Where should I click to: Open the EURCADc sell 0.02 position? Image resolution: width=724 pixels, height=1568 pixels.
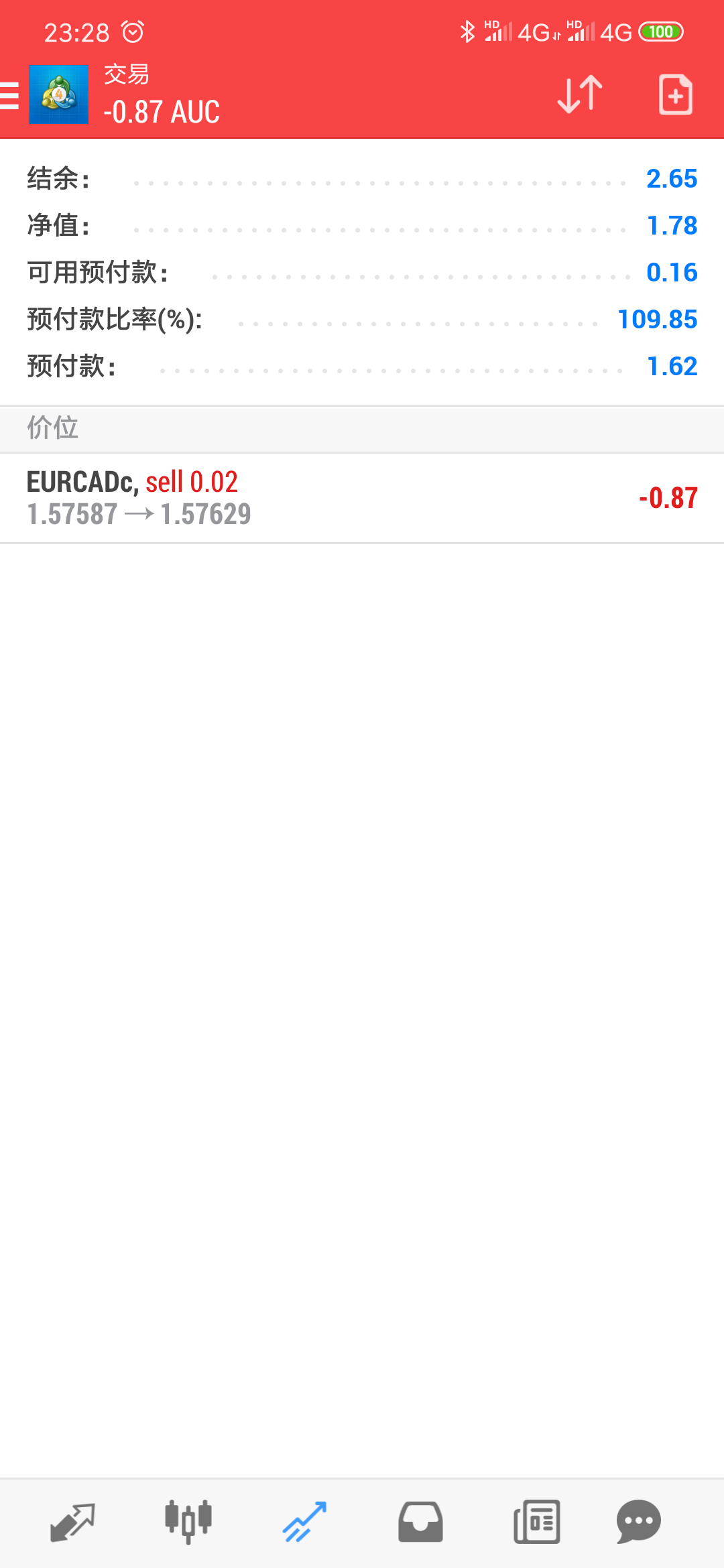click(x=362, y=498)
